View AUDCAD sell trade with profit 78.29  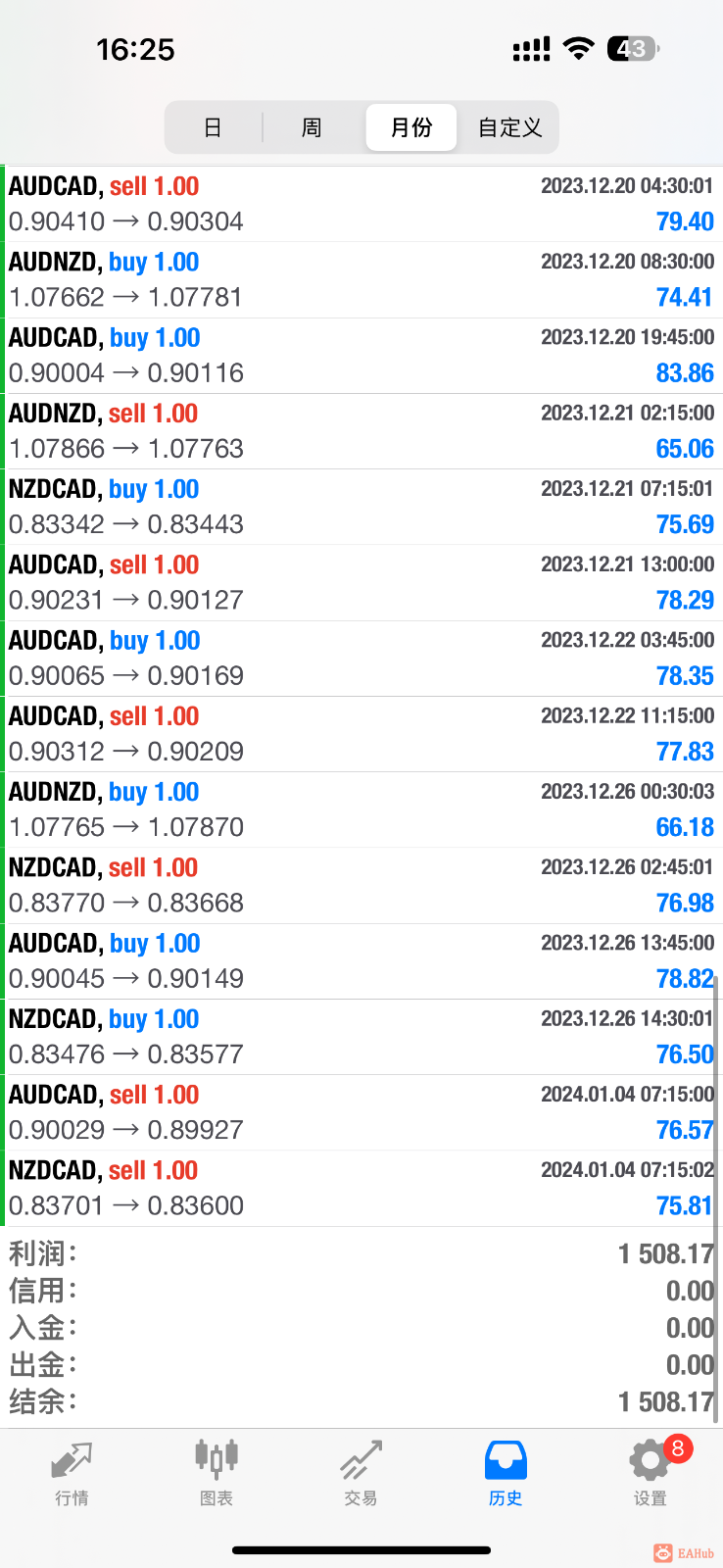361,582
